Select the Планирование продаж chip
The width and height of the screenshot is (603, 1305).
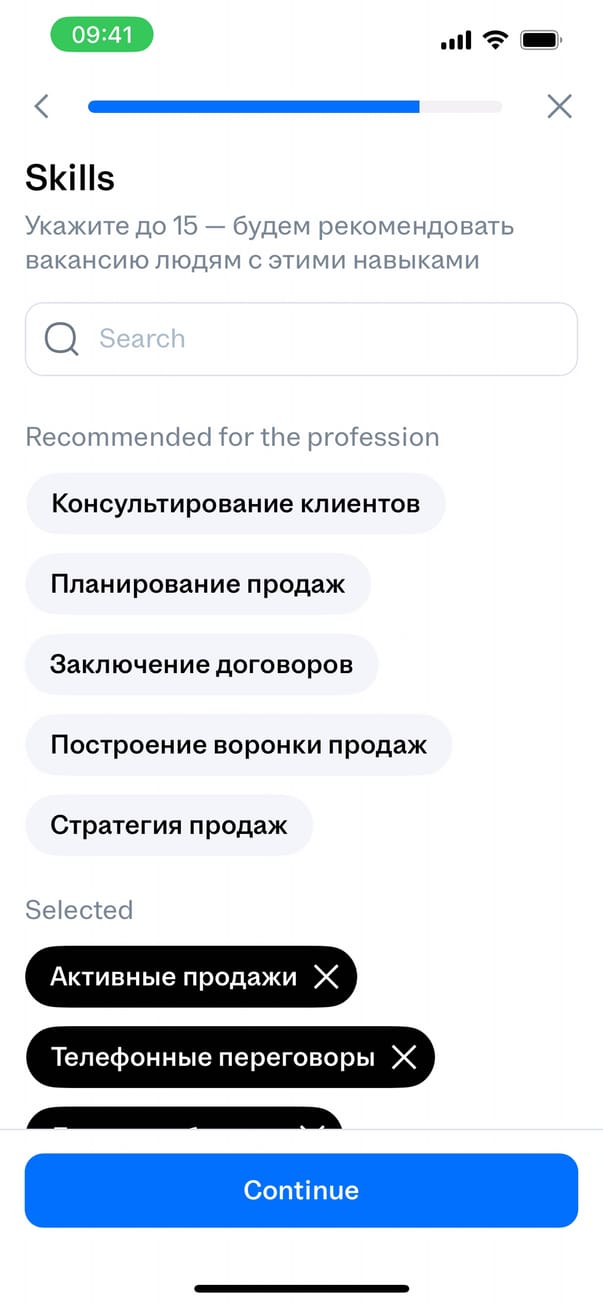(198, 584)
